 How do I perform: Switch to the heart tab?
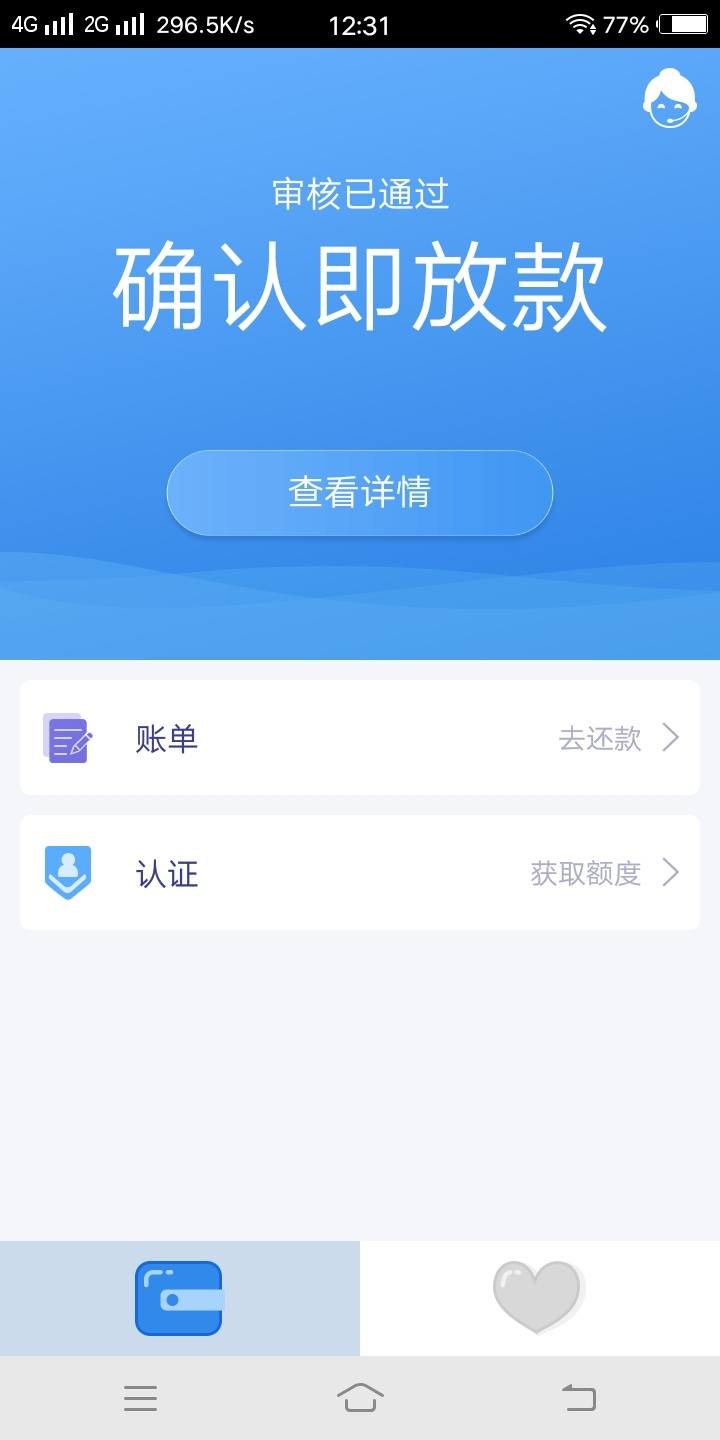(x=540, y=1298)
